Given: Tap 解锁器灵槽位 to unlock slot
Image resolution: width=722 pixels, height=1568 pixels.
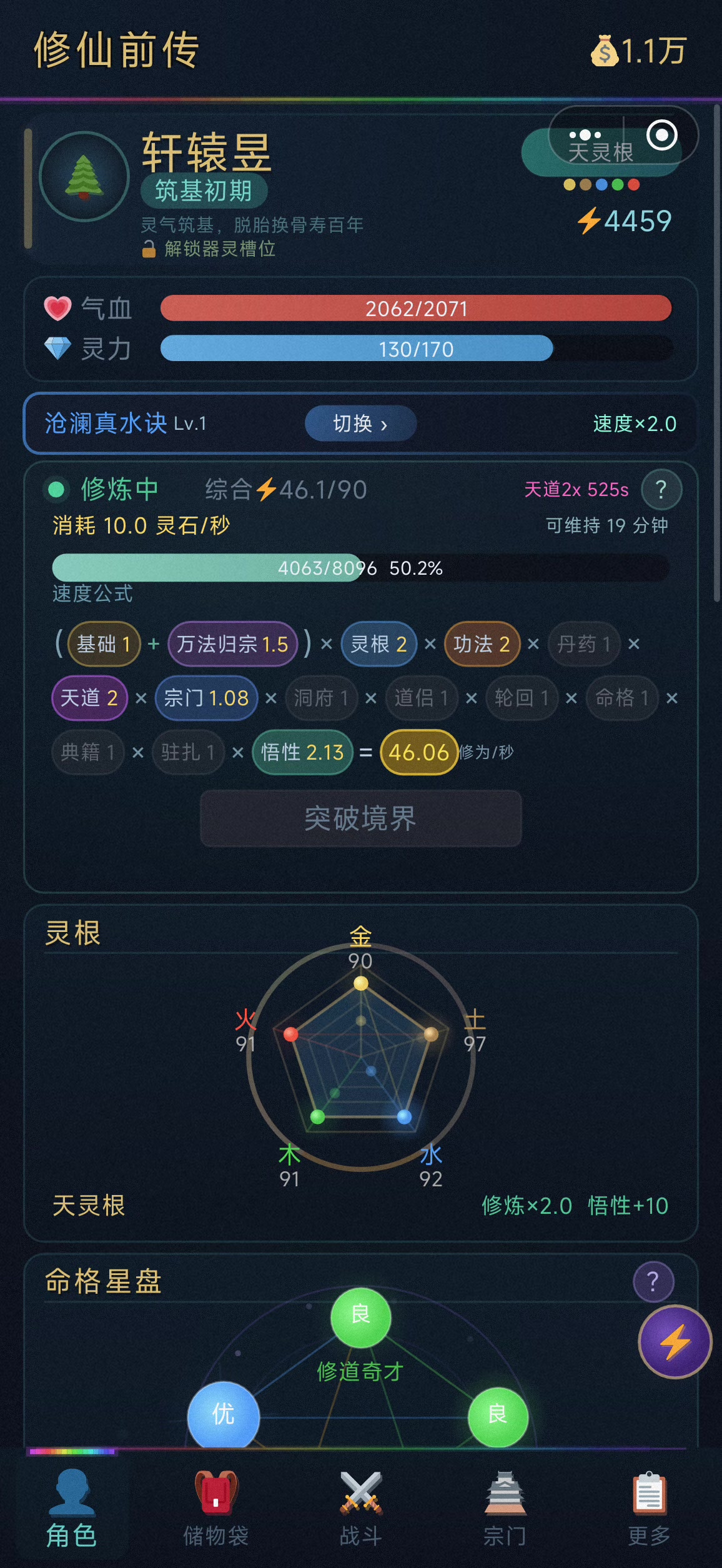Looking at the screenshot, I should pyautogui.click(x=210, y=249).
